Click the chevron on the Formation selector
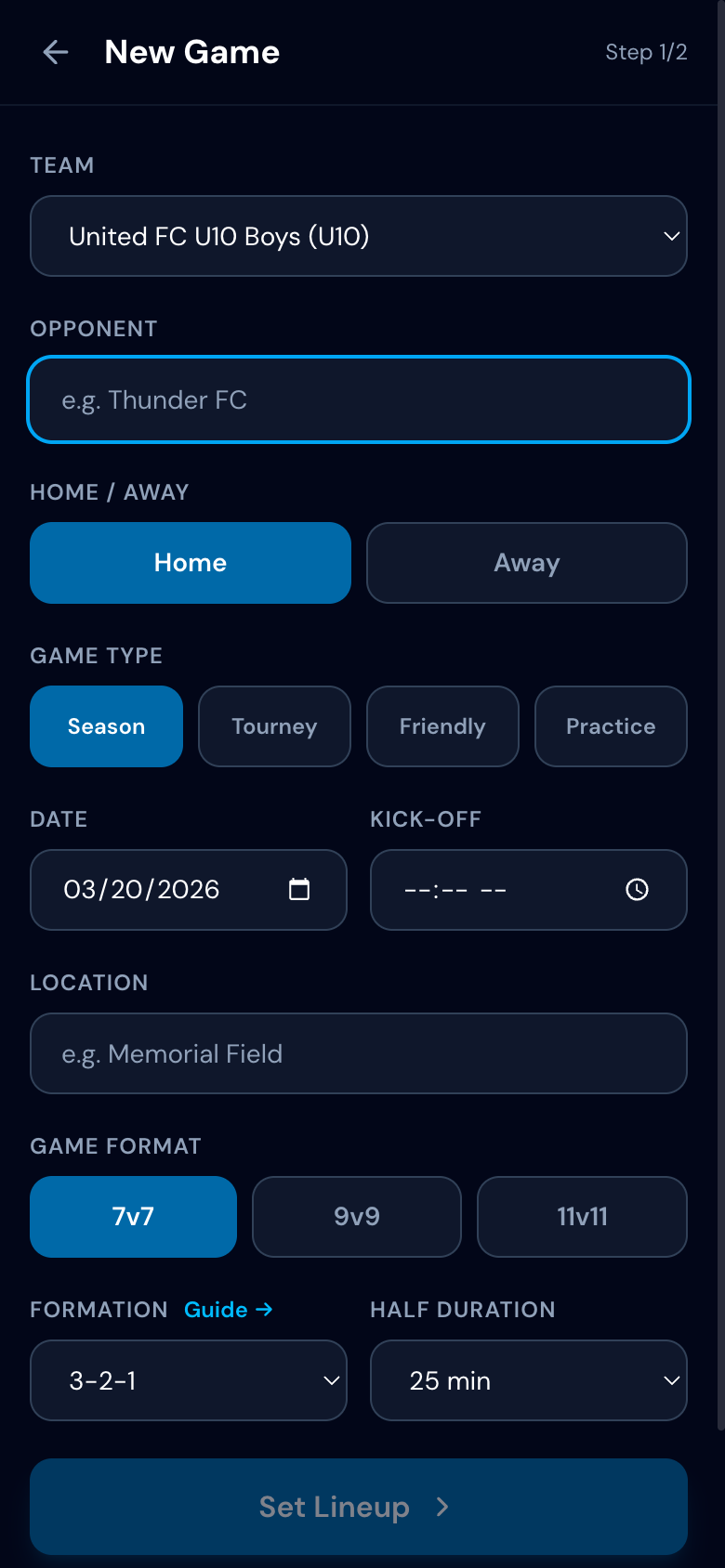The width and height of the screenshot is (725, 1568). [x=331, y=1380]
